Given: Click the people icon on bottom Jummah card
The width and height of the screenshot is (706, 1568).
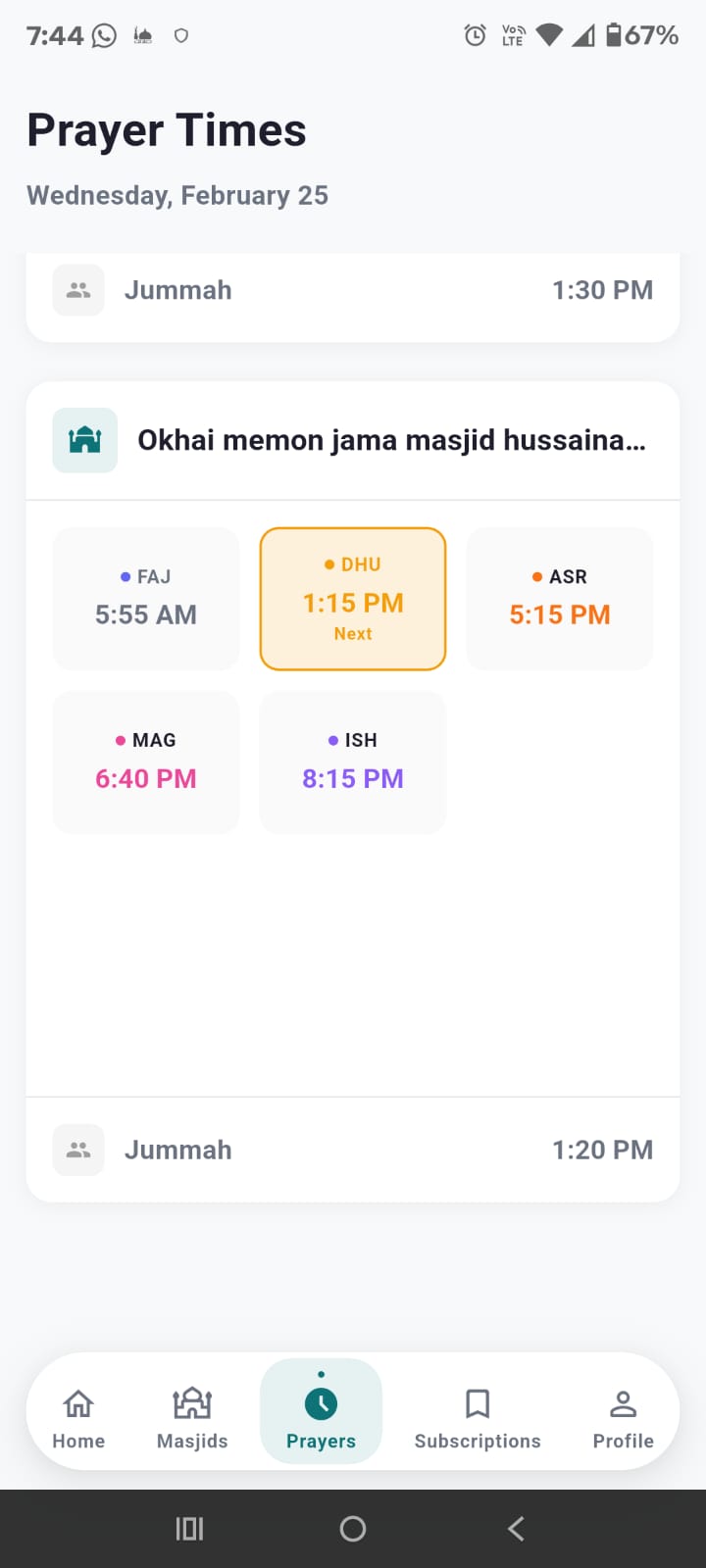Looking at the screenshot, I should click(77, 1149).
